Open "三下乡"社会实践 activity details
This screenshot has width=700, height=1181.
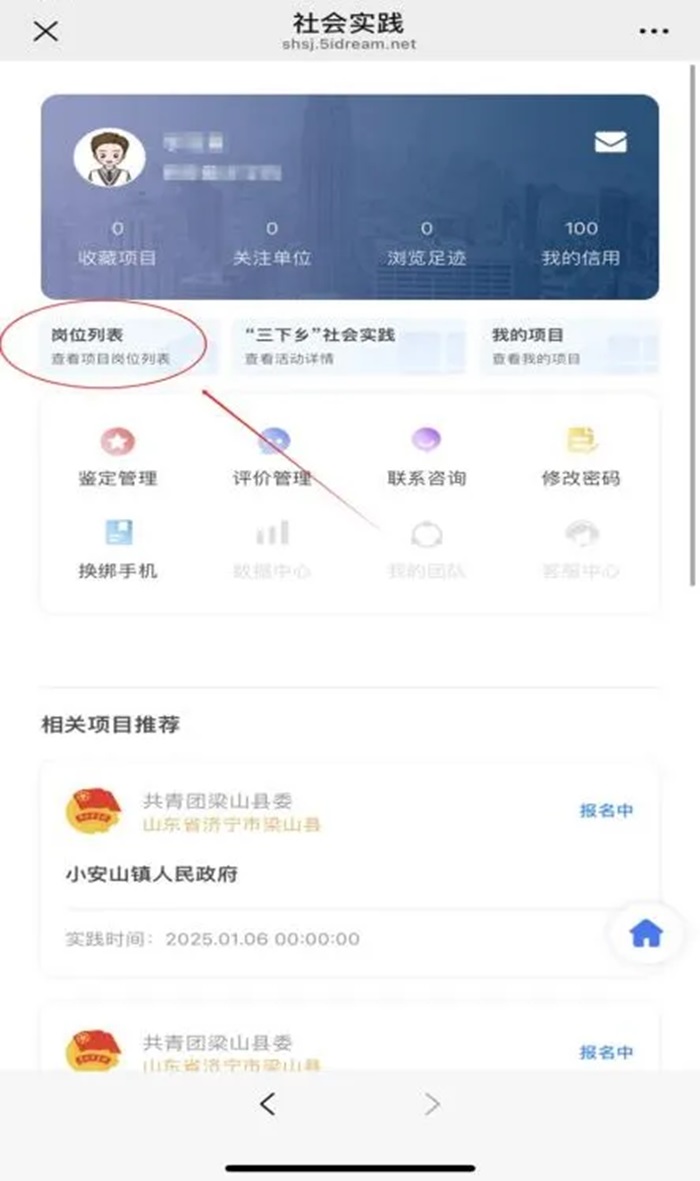coord(350,346)
